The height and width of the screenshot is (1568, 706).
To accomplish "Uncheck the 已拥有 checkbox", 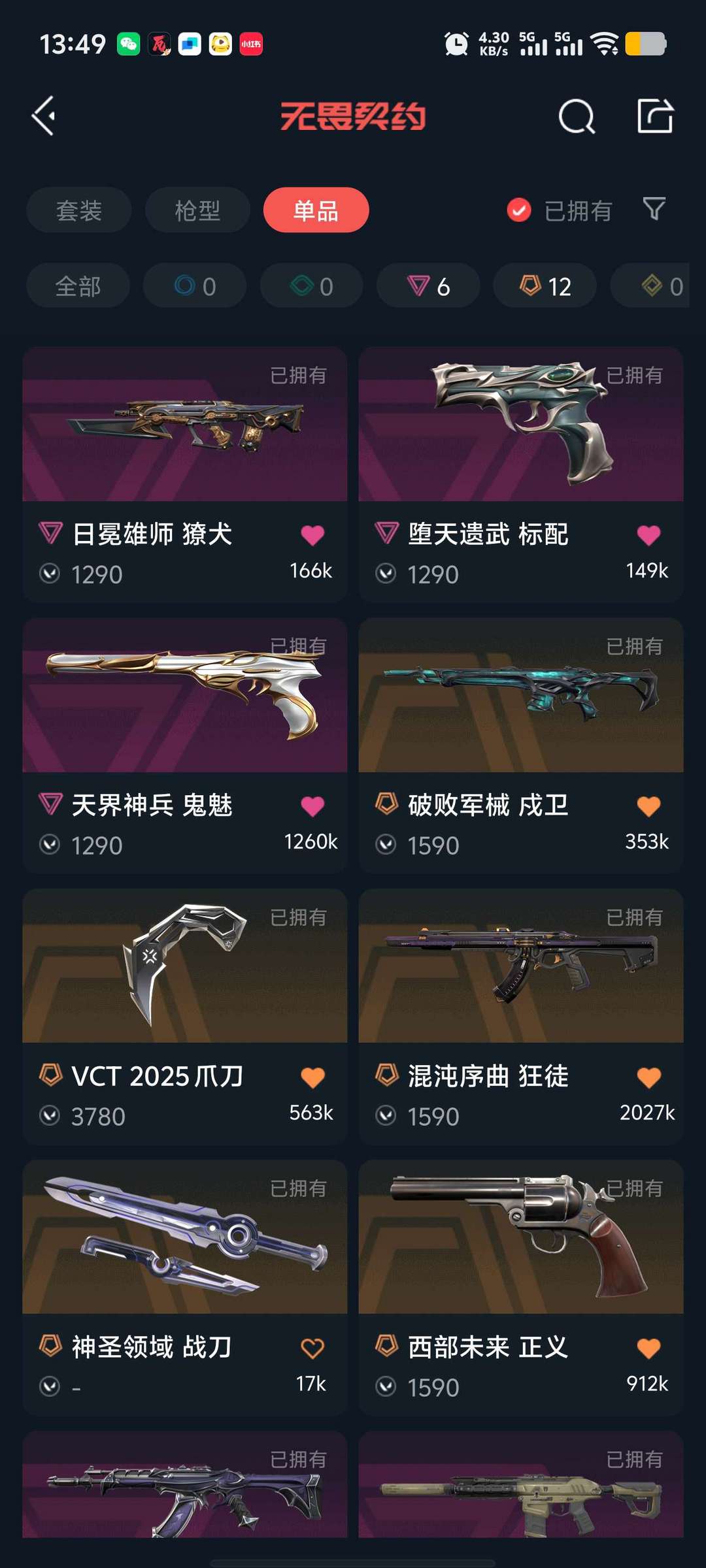I will pos(519,210).
